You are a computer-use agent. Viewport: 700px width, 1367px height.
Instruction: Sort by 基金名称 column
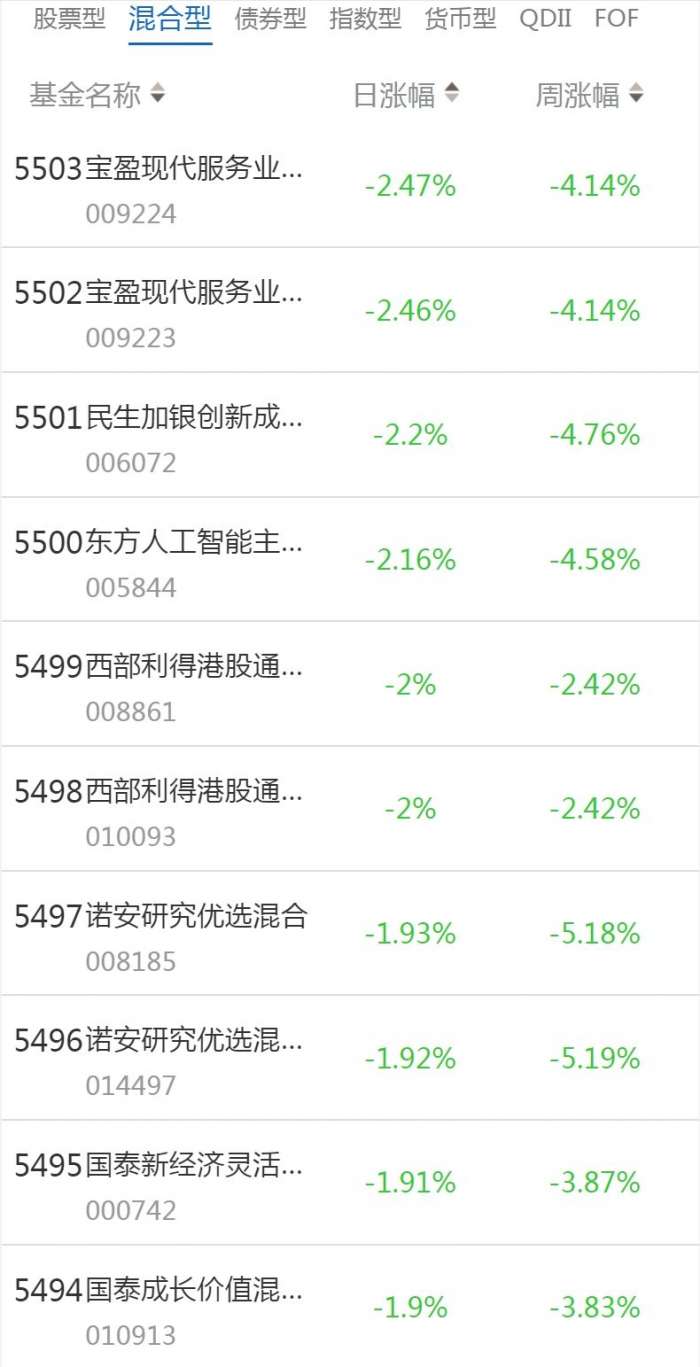coord(97,95)
